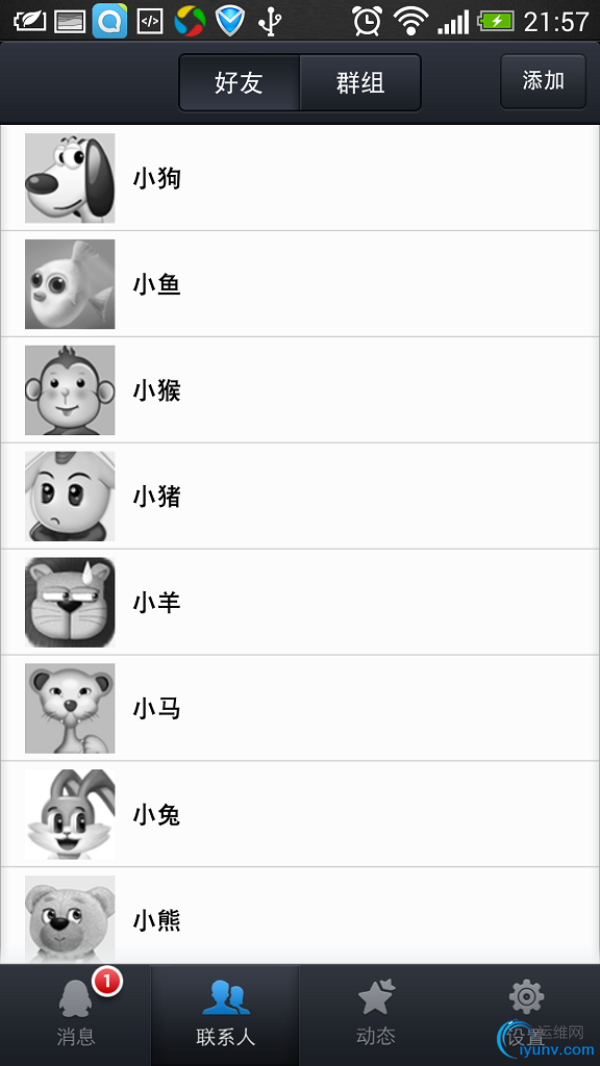Switch to the 好友 segment
This screenshot has height=1066, width=600.
(239, 82)
